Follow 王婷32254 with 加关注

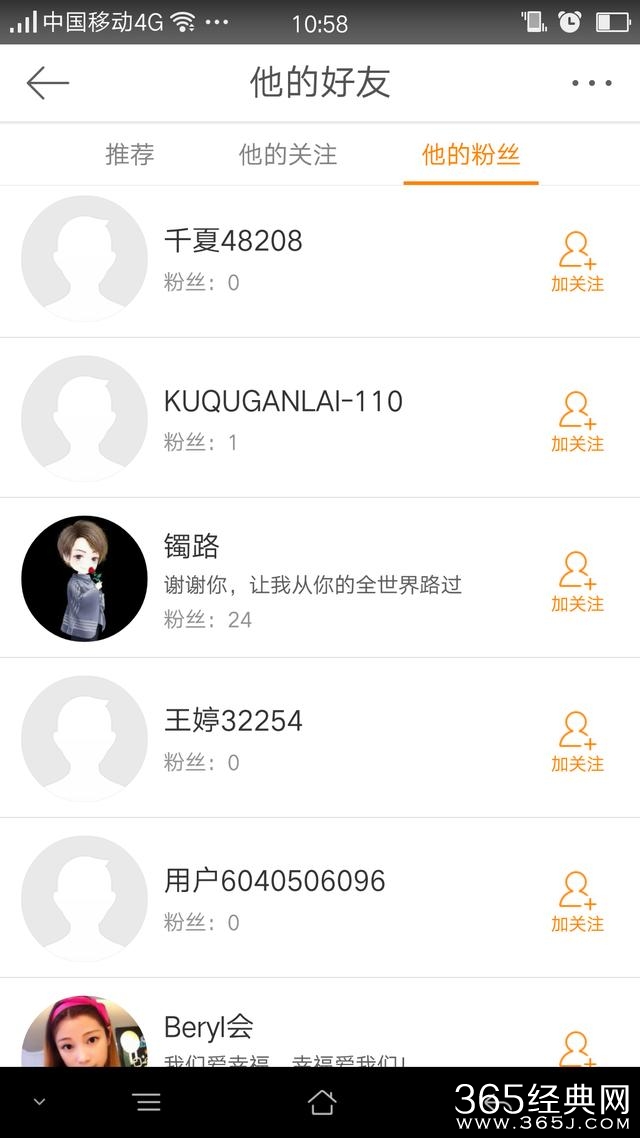tap(577, 742)
